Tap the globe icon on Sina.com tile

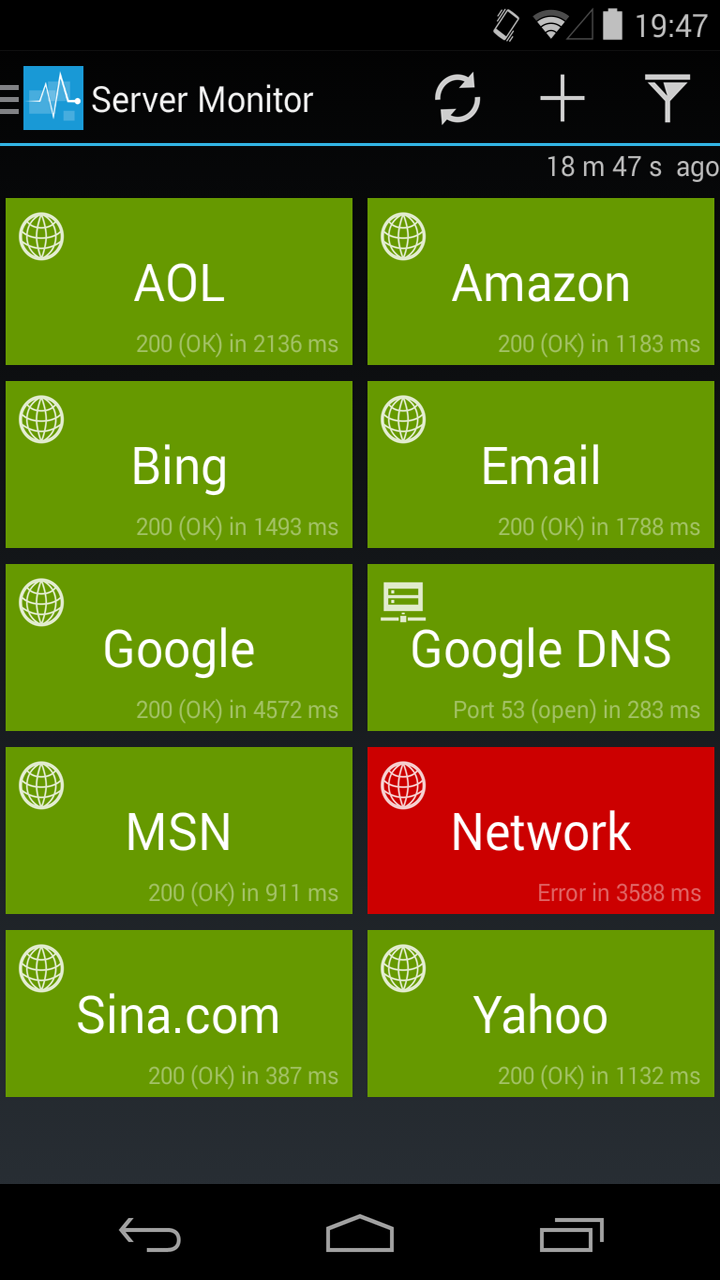coord(41,968)
